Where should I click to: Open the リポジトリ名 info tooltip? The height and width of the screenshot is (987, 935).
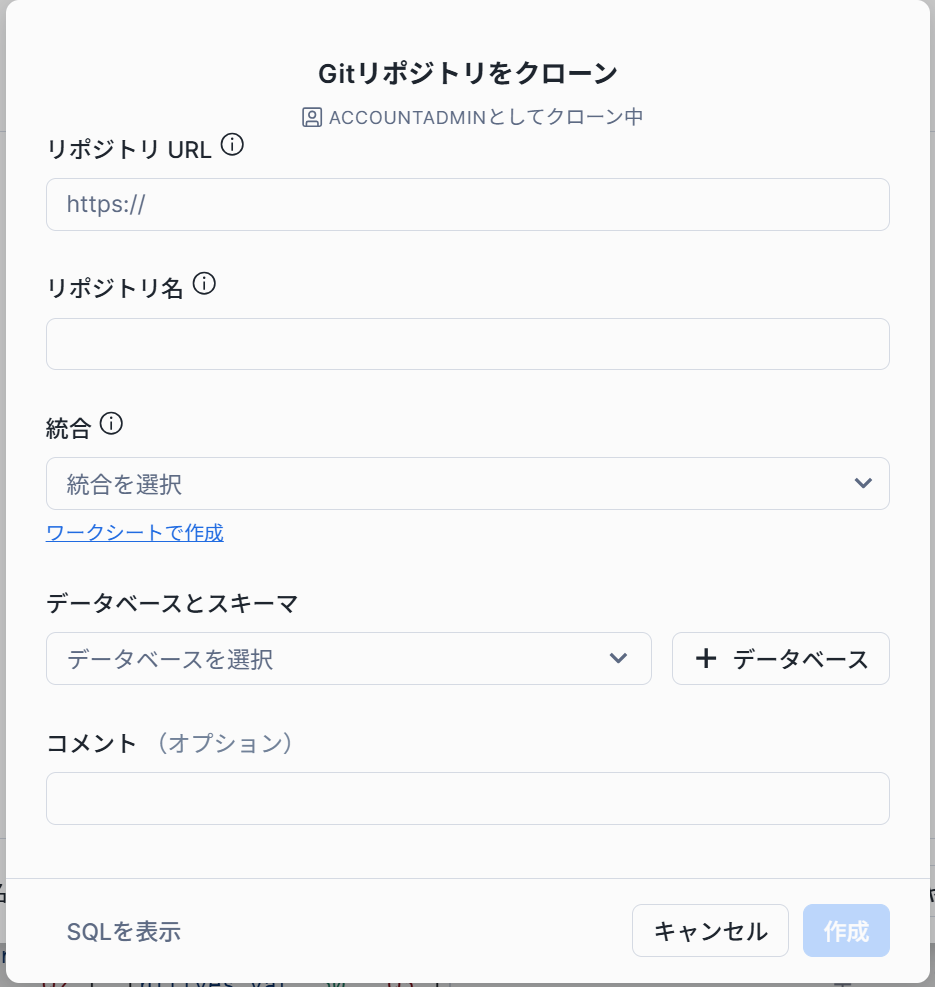click(204, 285)
